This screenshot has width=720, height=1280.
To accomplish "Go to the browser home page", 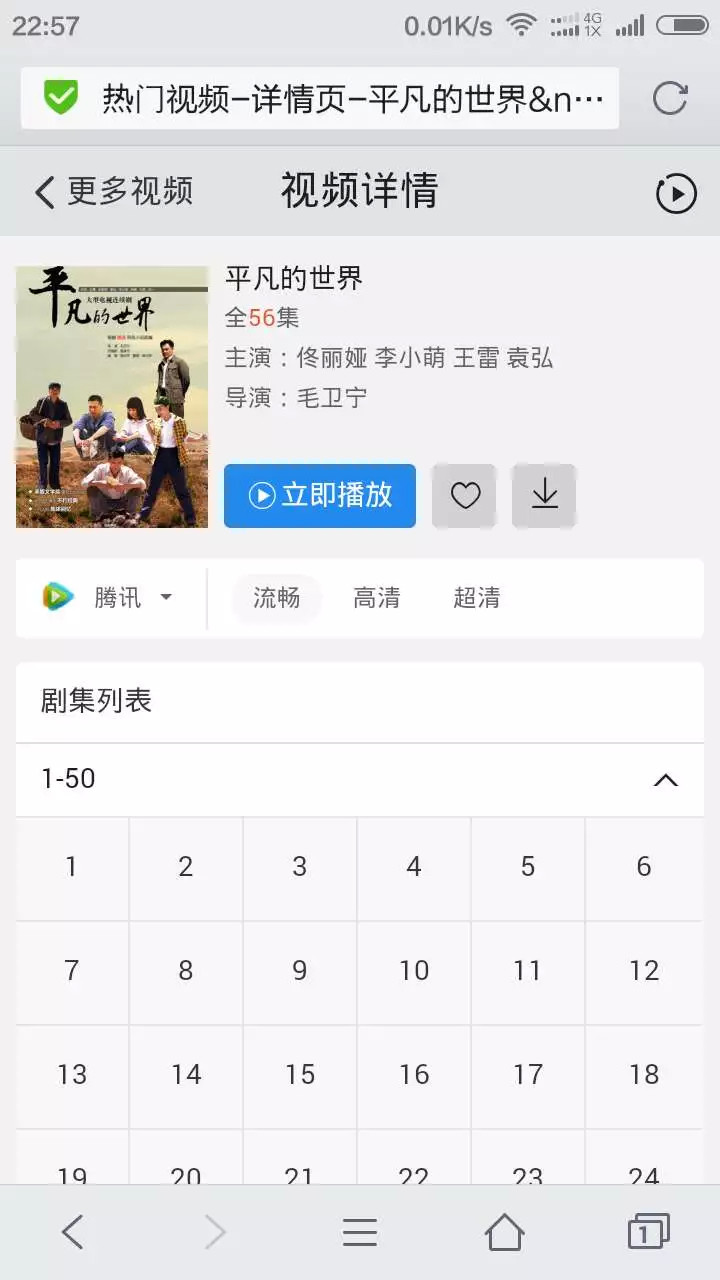I will (504, 1233).
